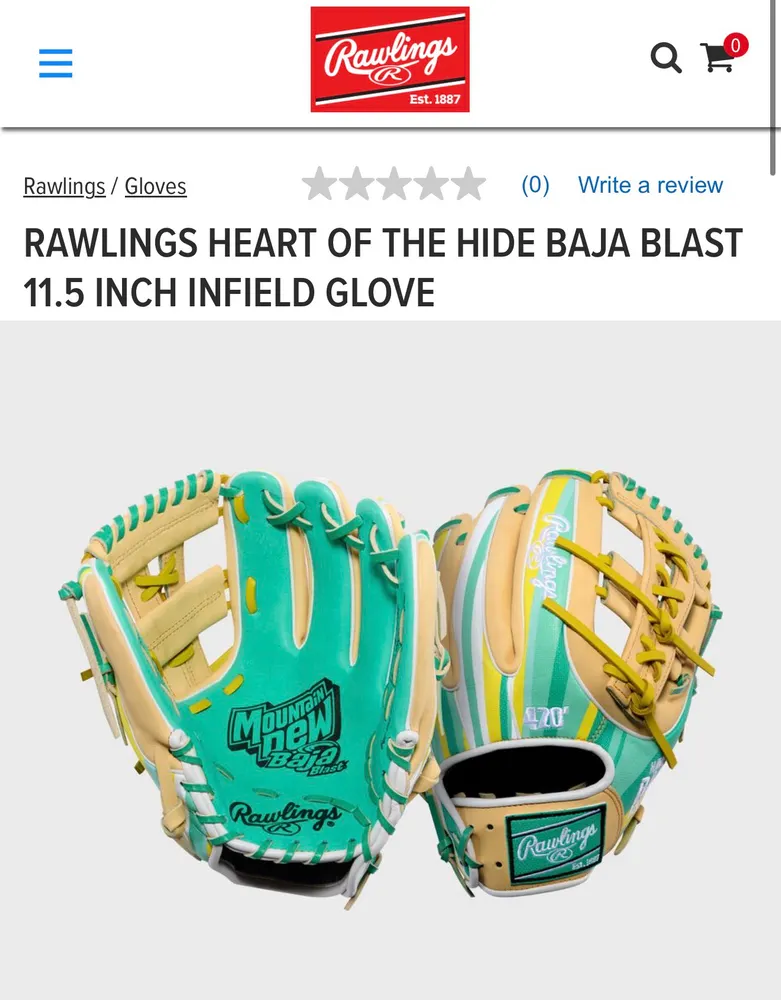The image size is (781, 1000).
Task: Open the hamburger navigation menu
Action: (x=56, y=63)
